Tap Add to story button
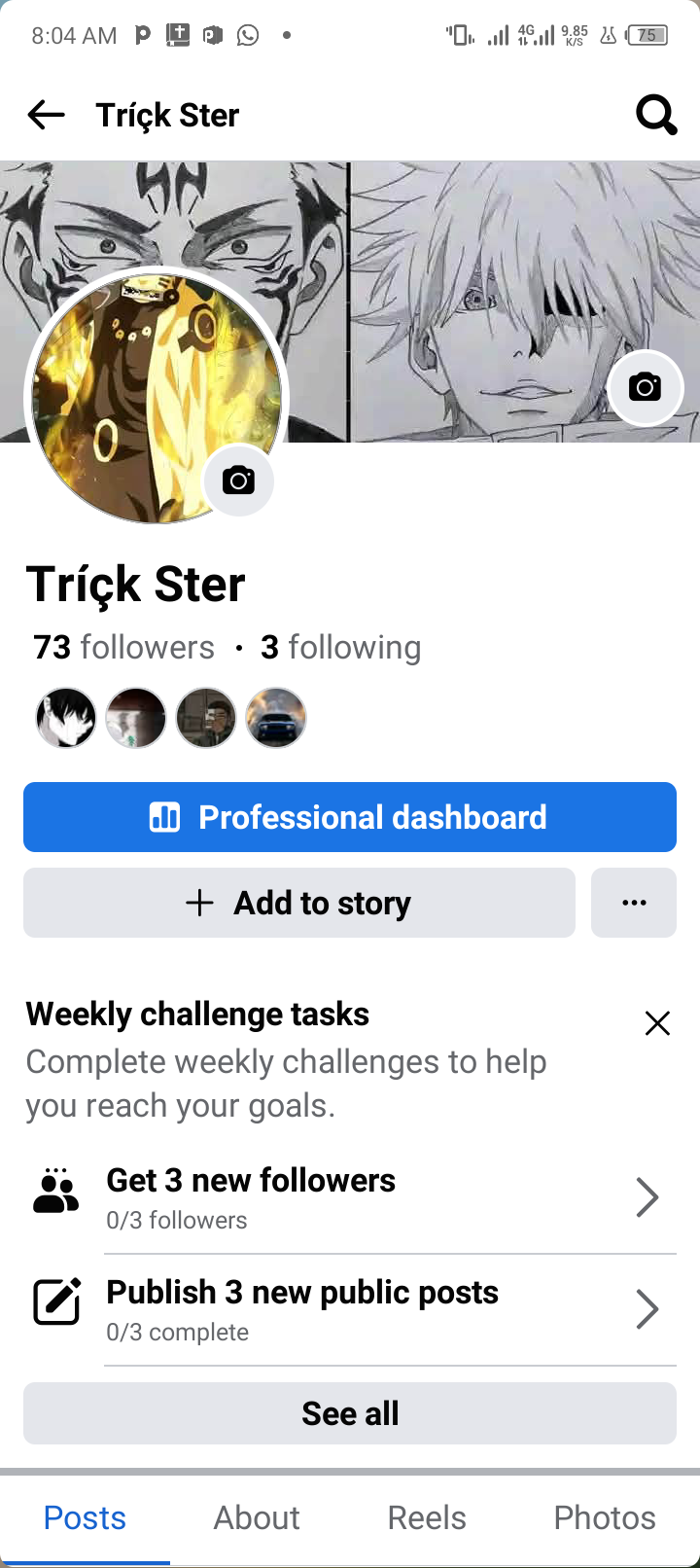 point(299,903)
